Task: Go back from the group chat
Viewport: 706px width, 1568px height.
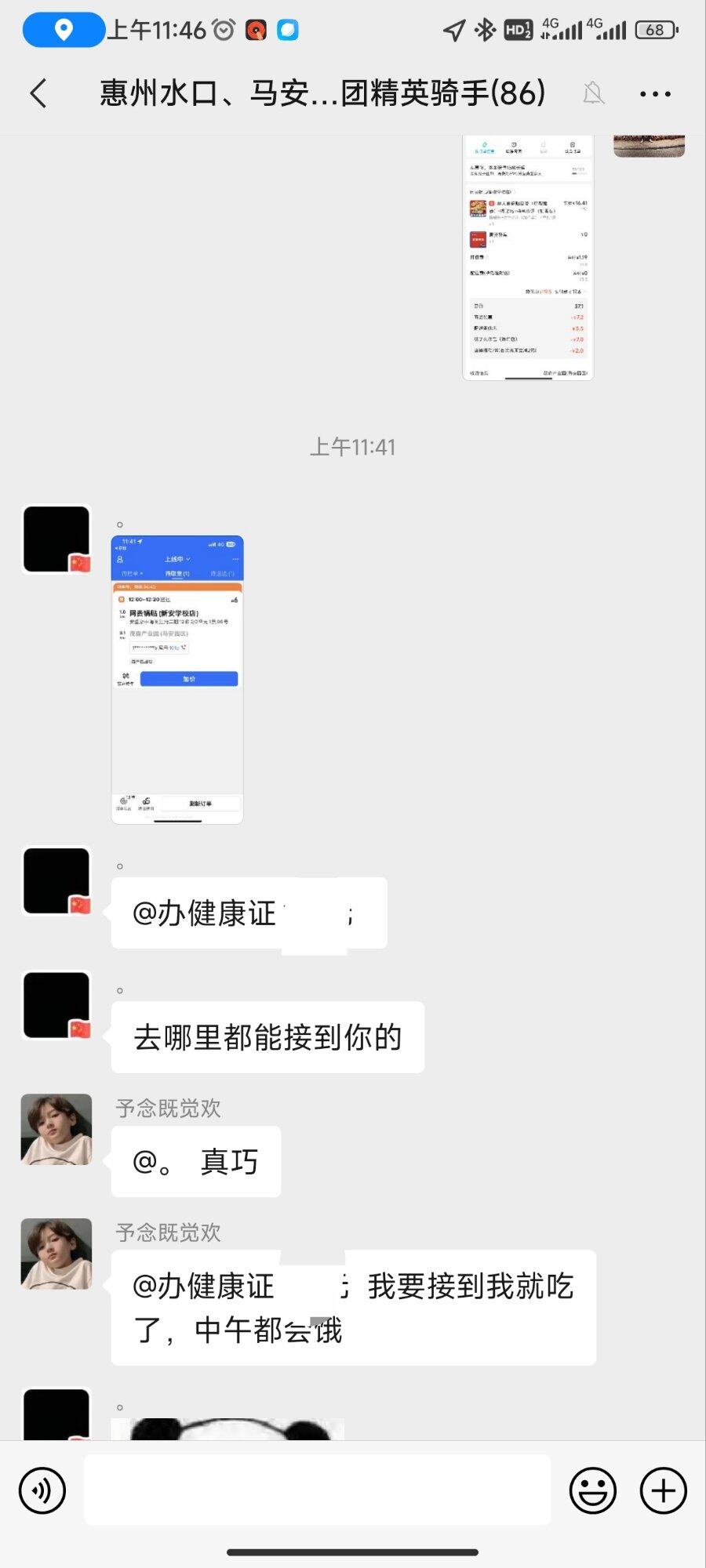Action: pos(38,94)
